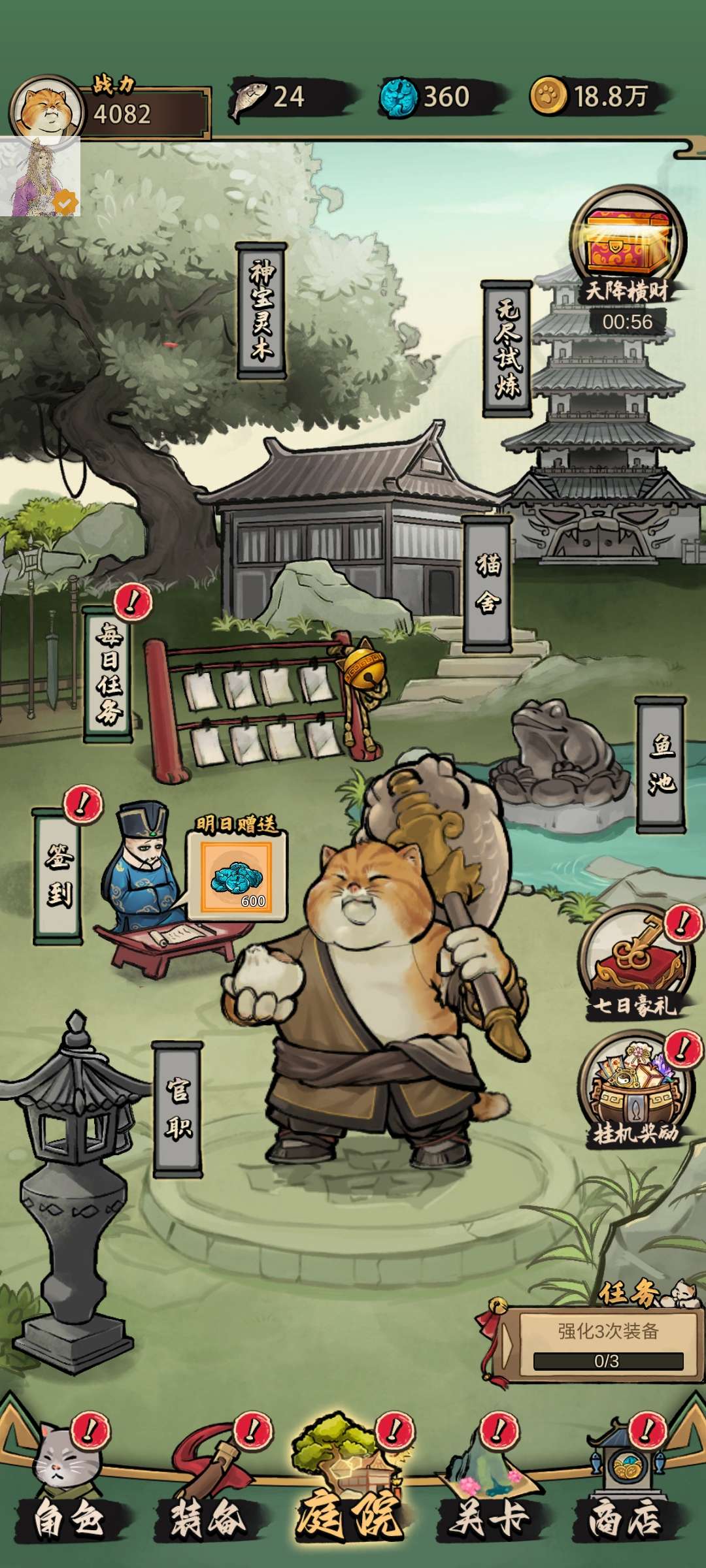Open the 强化3次装备 task panel
This screenshot has height=1568, width=706.
pyautogui.click(x=607, y=1344)
